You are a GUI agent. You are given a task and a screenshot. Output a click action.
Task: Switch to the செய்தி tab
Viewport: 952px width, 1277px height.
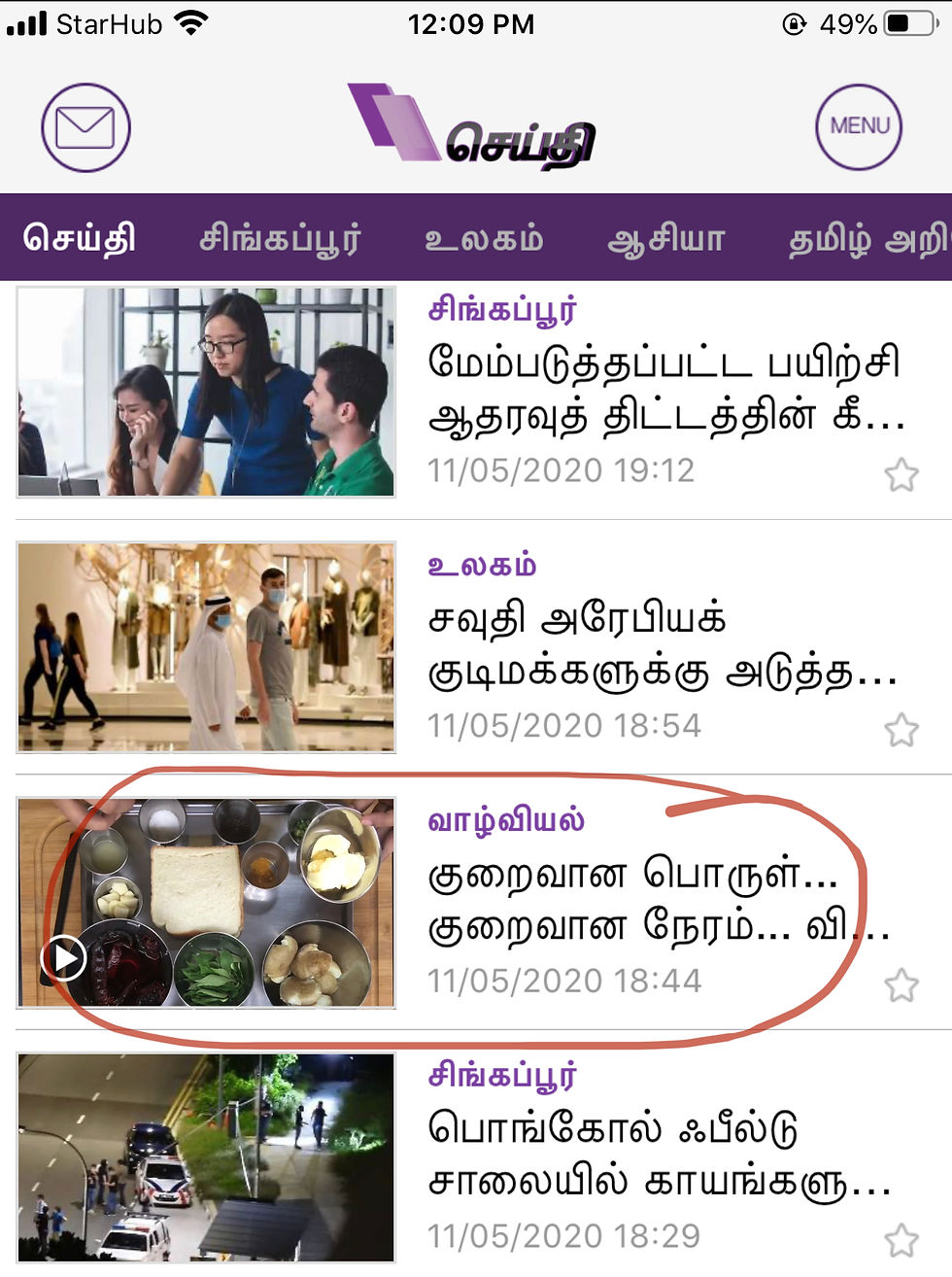click(x=80, y=238)
